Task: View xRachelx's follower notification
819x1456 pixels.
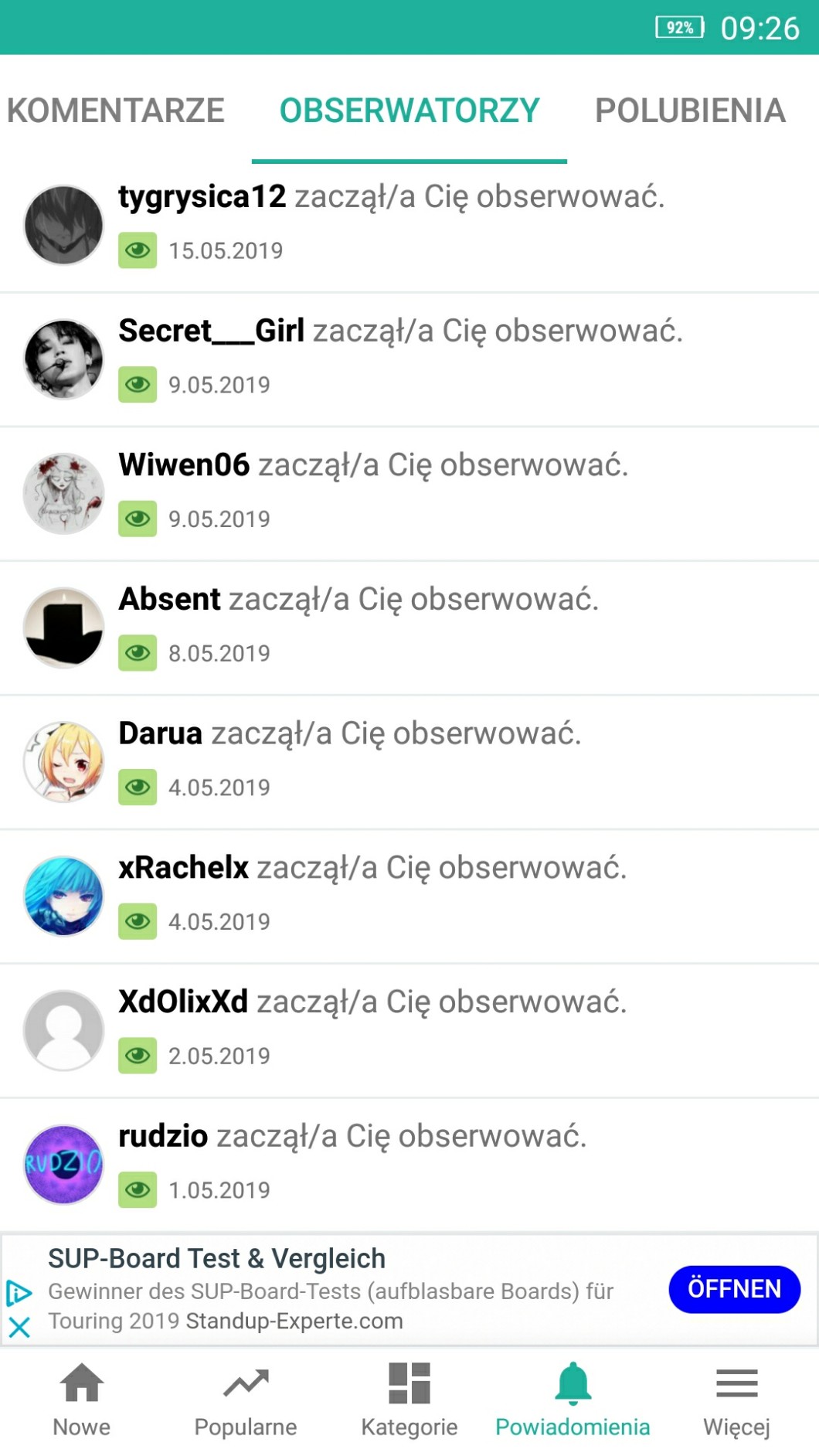Action: tap(409, 896)
